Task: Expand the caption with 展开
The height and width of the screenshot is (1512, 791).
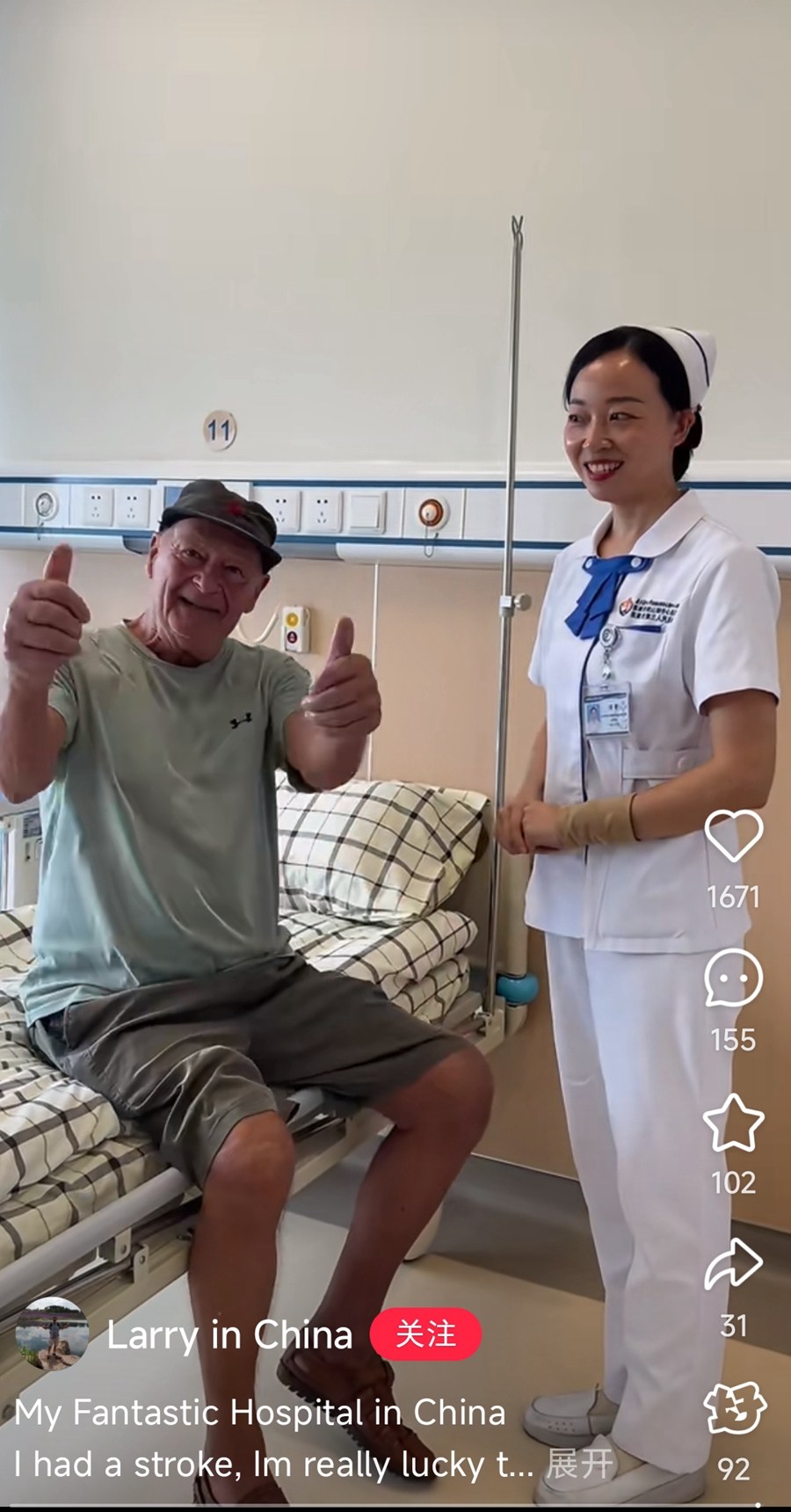Action: [579, 1464]
